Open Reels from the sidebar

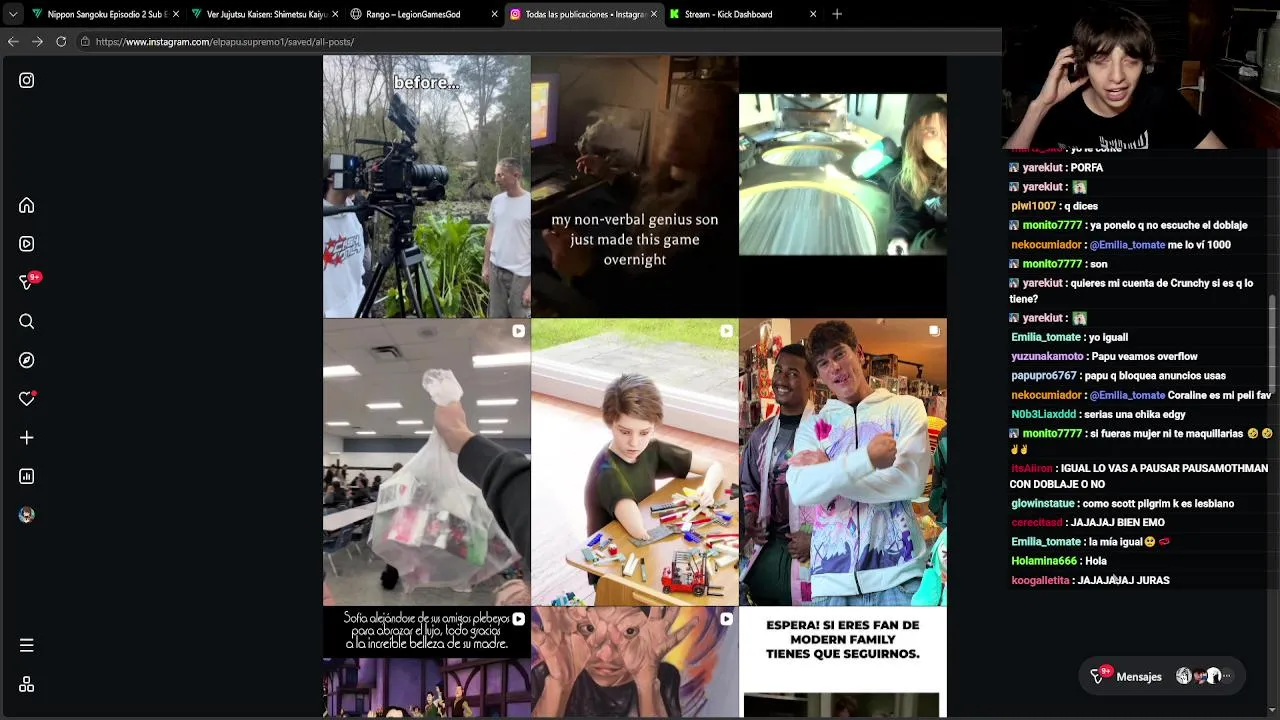pos(27,244)
